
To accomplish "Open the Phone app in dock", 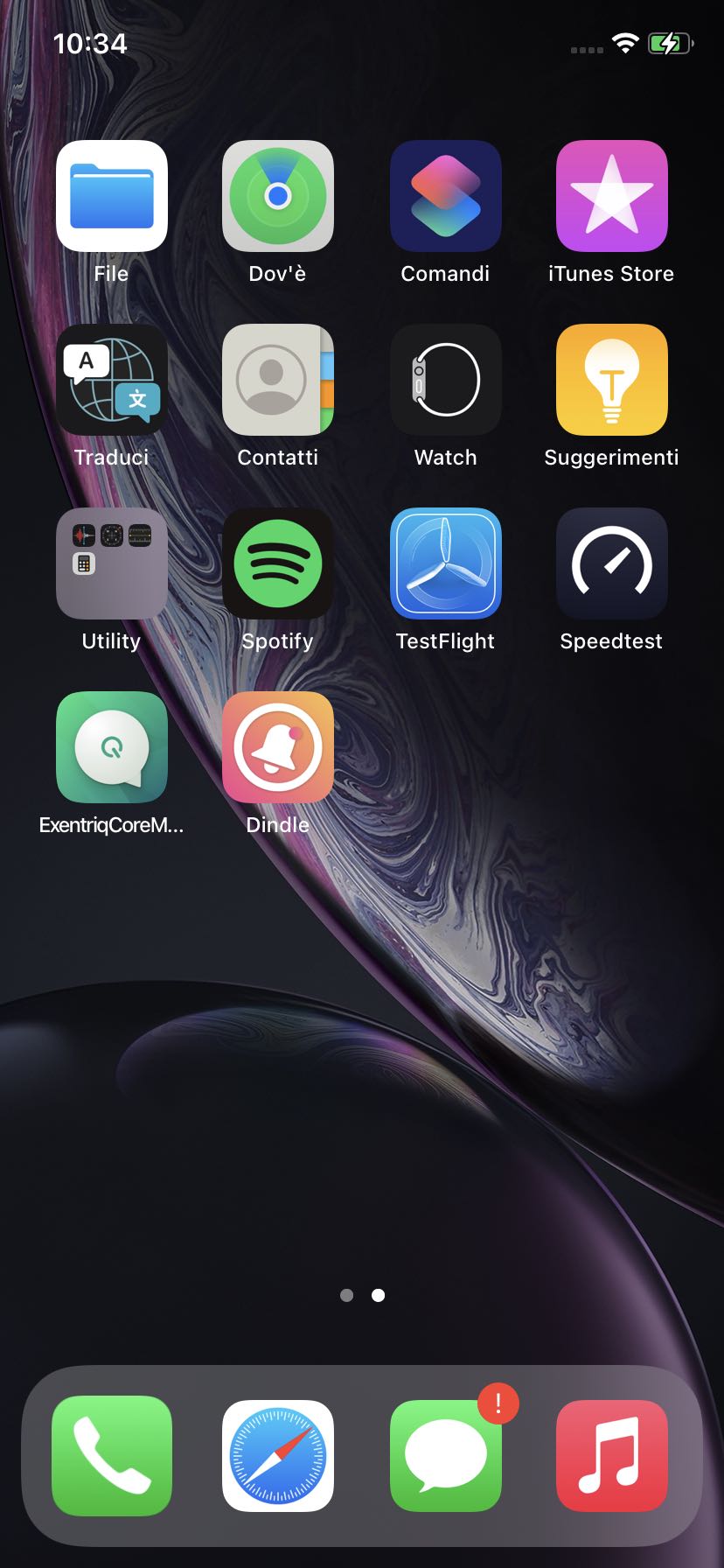I will [112, 1456].
